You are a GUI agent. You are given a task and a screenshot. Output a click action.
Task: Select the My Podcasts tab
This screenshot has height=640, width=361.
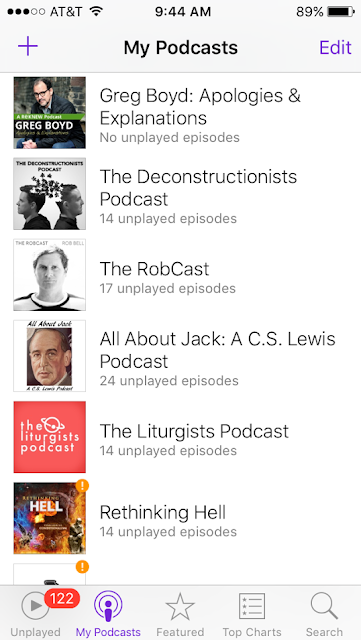click(108, 613)
